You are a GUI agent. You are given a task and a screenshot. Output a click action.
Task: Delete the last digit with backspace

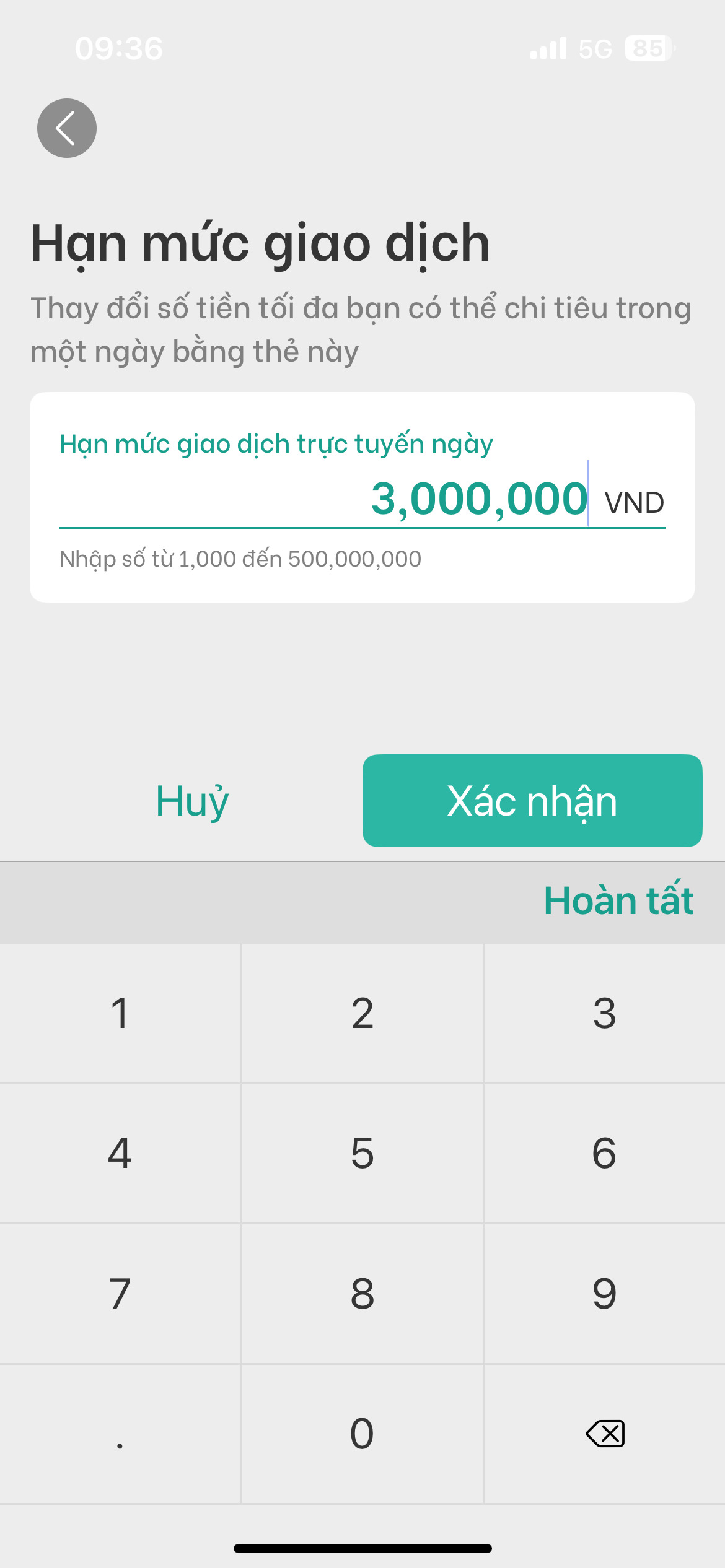604,1433
